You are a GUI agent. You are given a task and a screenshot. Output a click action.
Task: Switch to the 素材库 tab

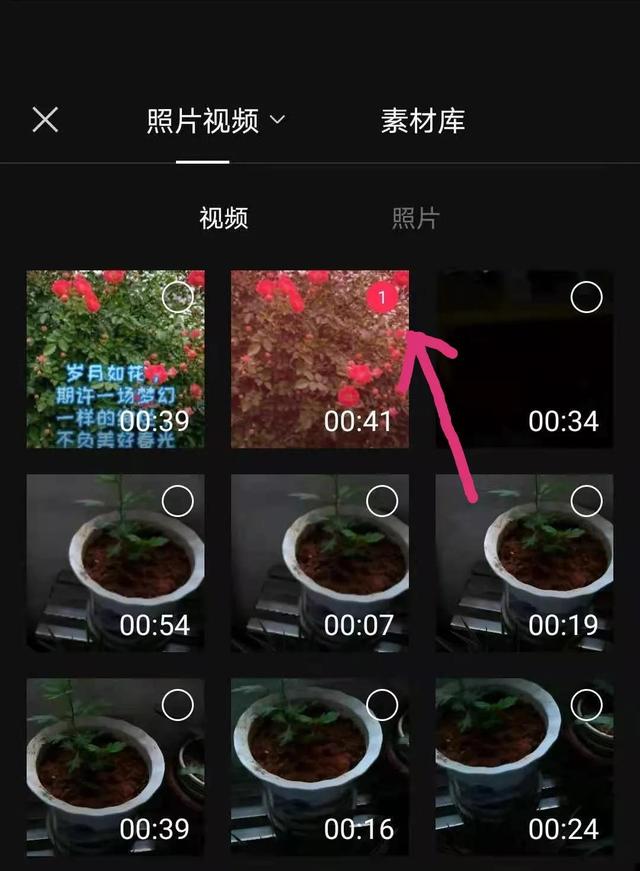422,122
